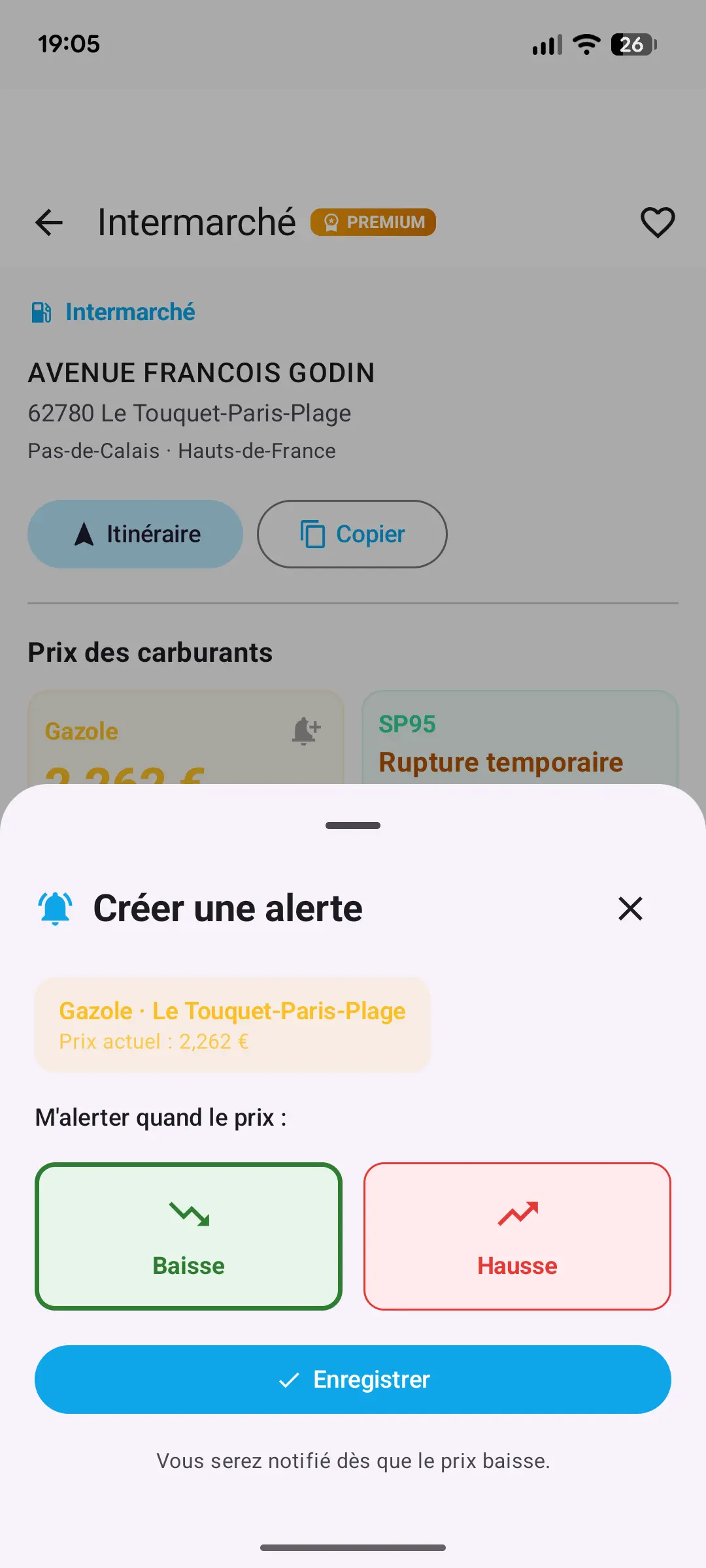The width and height of the screenshot is (706, 1568).
Task: Navigate back with the left arrow icon
Action: [48, 223]
